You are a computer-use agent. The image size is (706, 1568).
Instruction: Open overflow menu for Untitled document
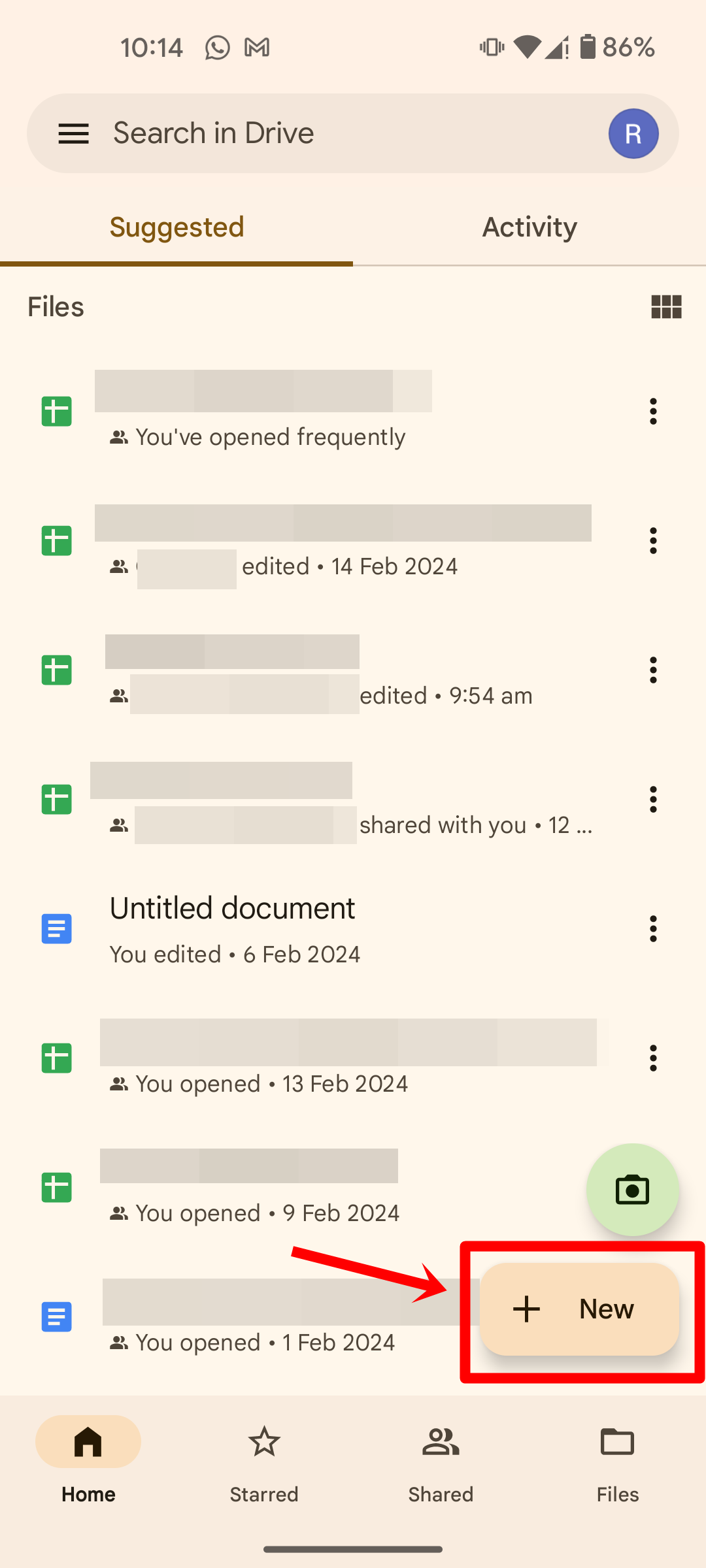point(653,928)
